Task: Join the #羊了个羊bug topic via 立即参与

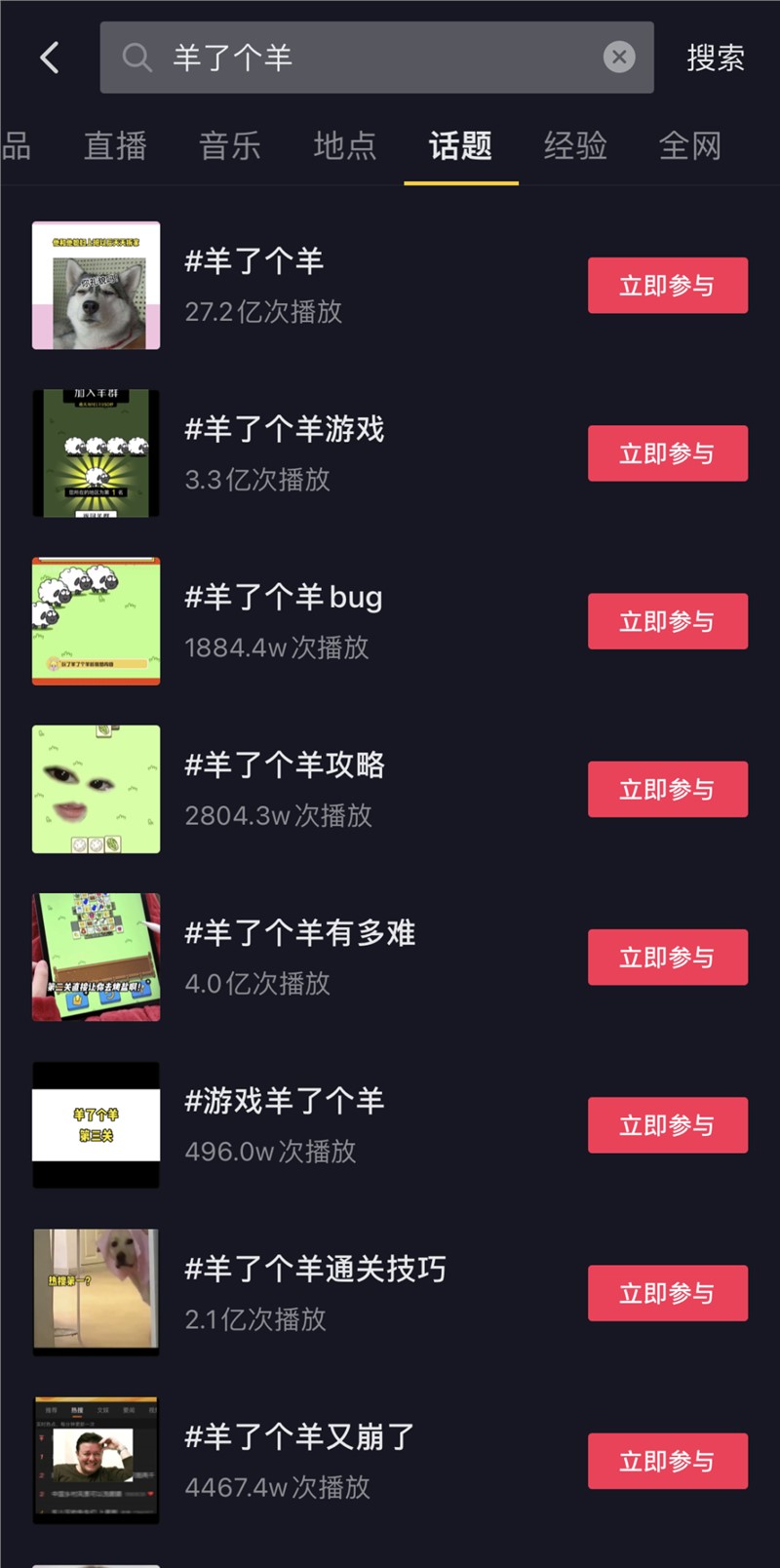Action: pyautogui.click(x=668, y=621)
